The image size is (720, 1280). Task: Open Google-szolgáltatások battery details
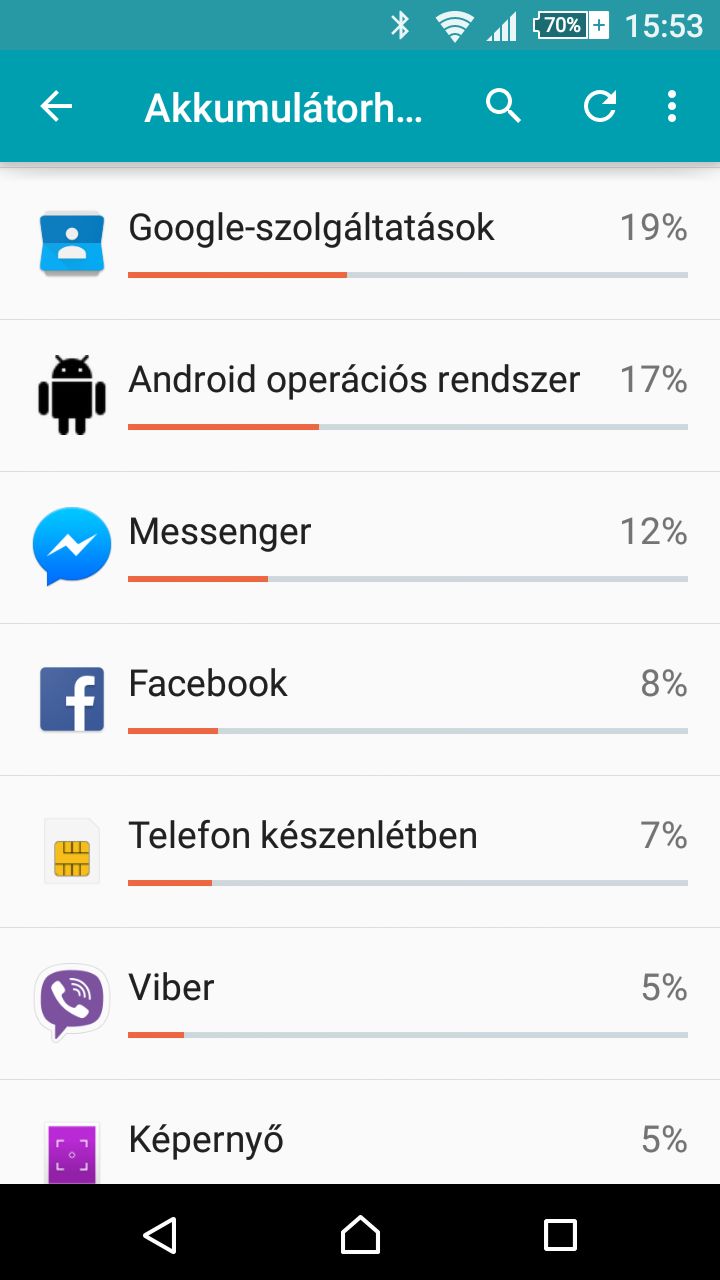(x=360, y=244)
